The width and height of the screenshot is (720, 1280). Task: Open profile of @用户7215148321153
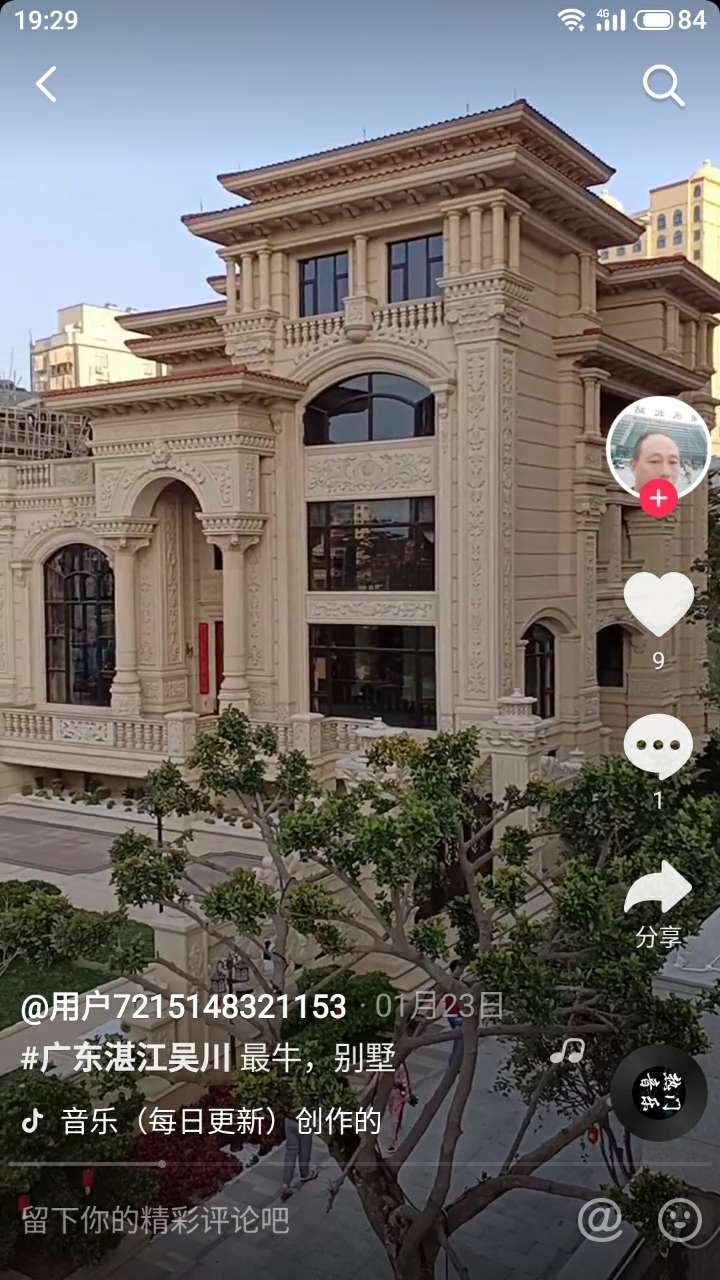click(x=184, y=1006)
